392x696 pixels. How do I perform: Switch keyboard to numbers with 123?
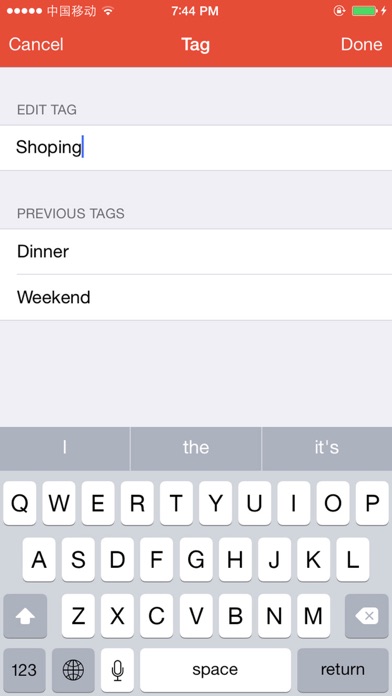[24, 669]
